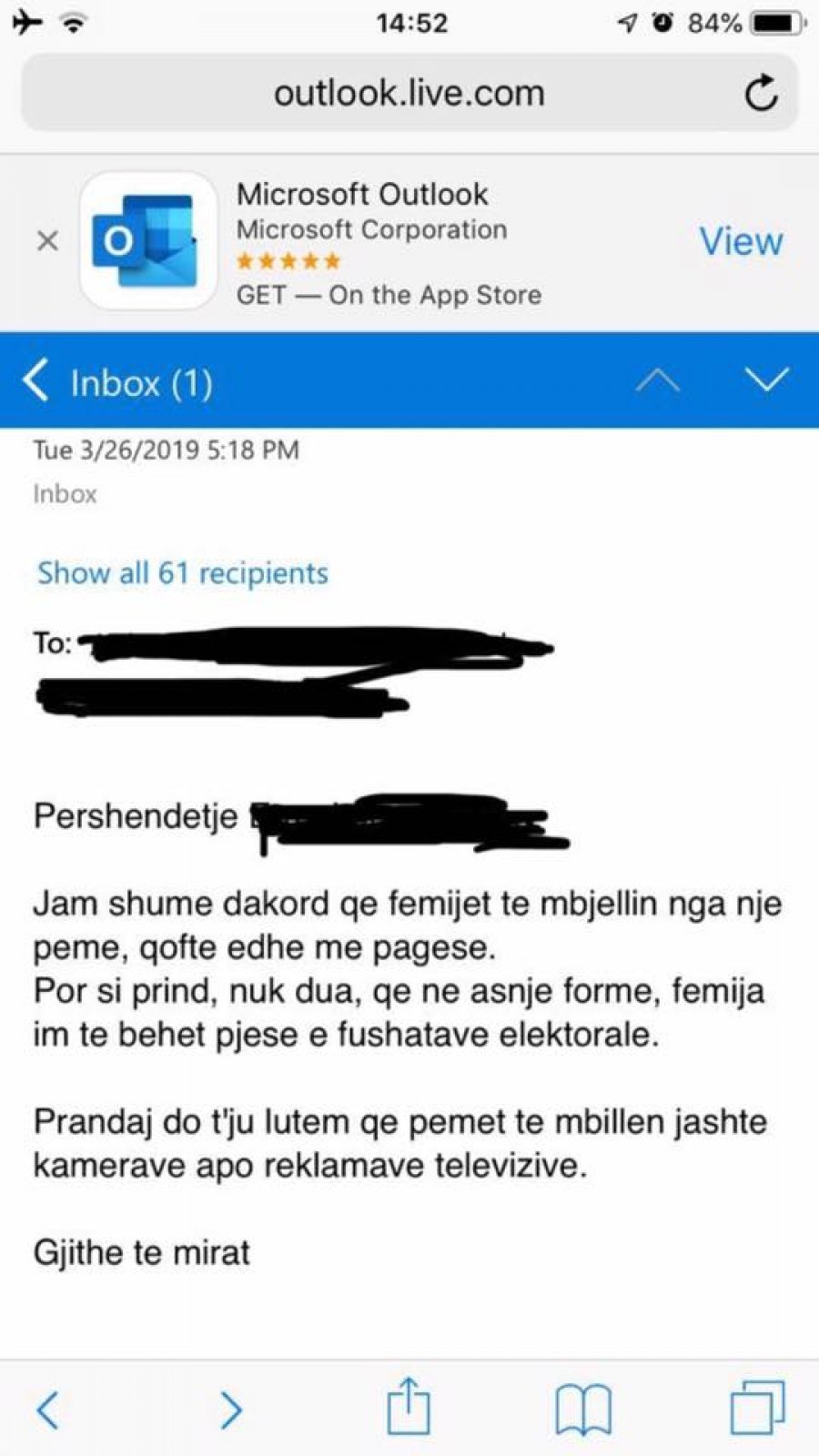Viewport: 819px width, 1456px height.
Task: Go forward in Safari browser history
Action: pyautogui.click(x=231, y=1410)
